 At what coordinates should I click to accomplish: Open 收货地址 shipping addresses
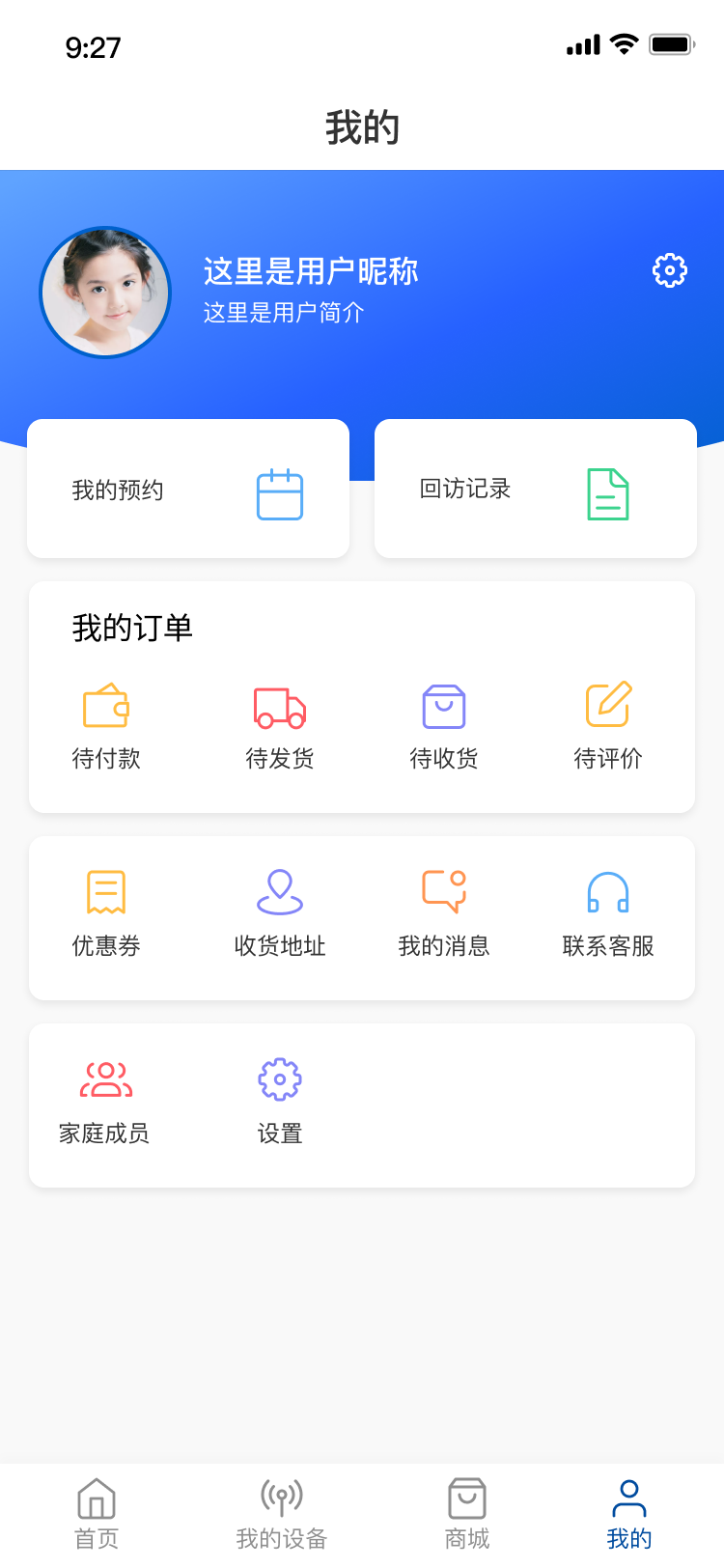coord(280,912)
